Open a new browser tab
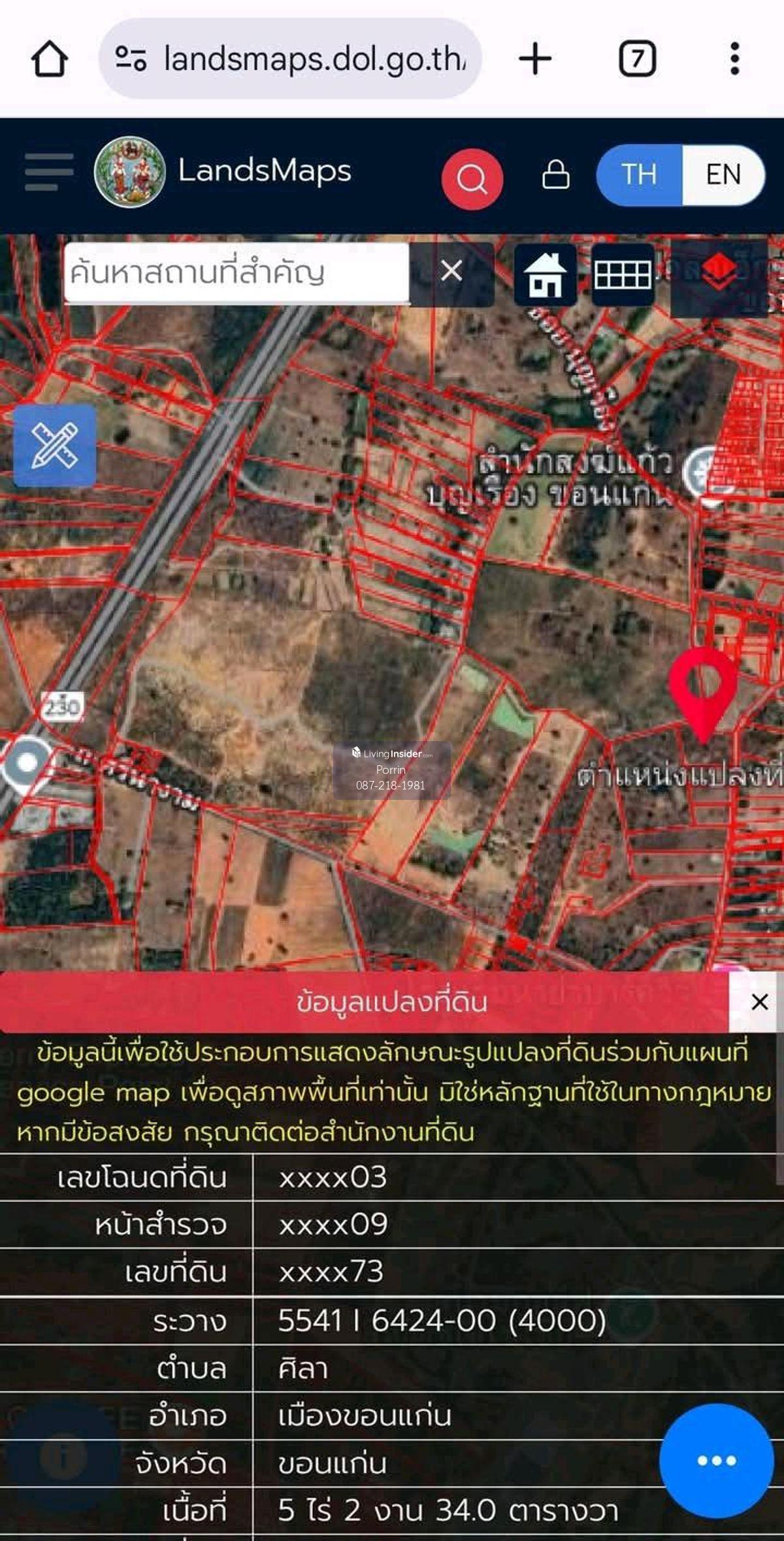Screen dimensions: 784x1541 (x=535, y=59)
